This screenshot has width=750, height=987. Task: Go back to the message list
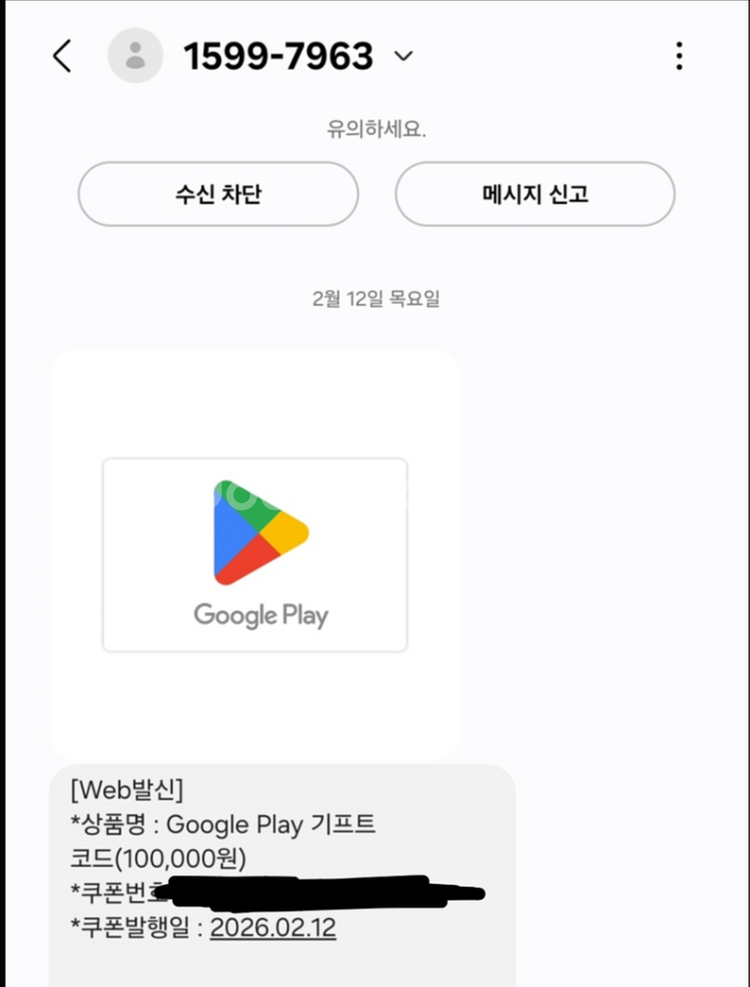62,56
